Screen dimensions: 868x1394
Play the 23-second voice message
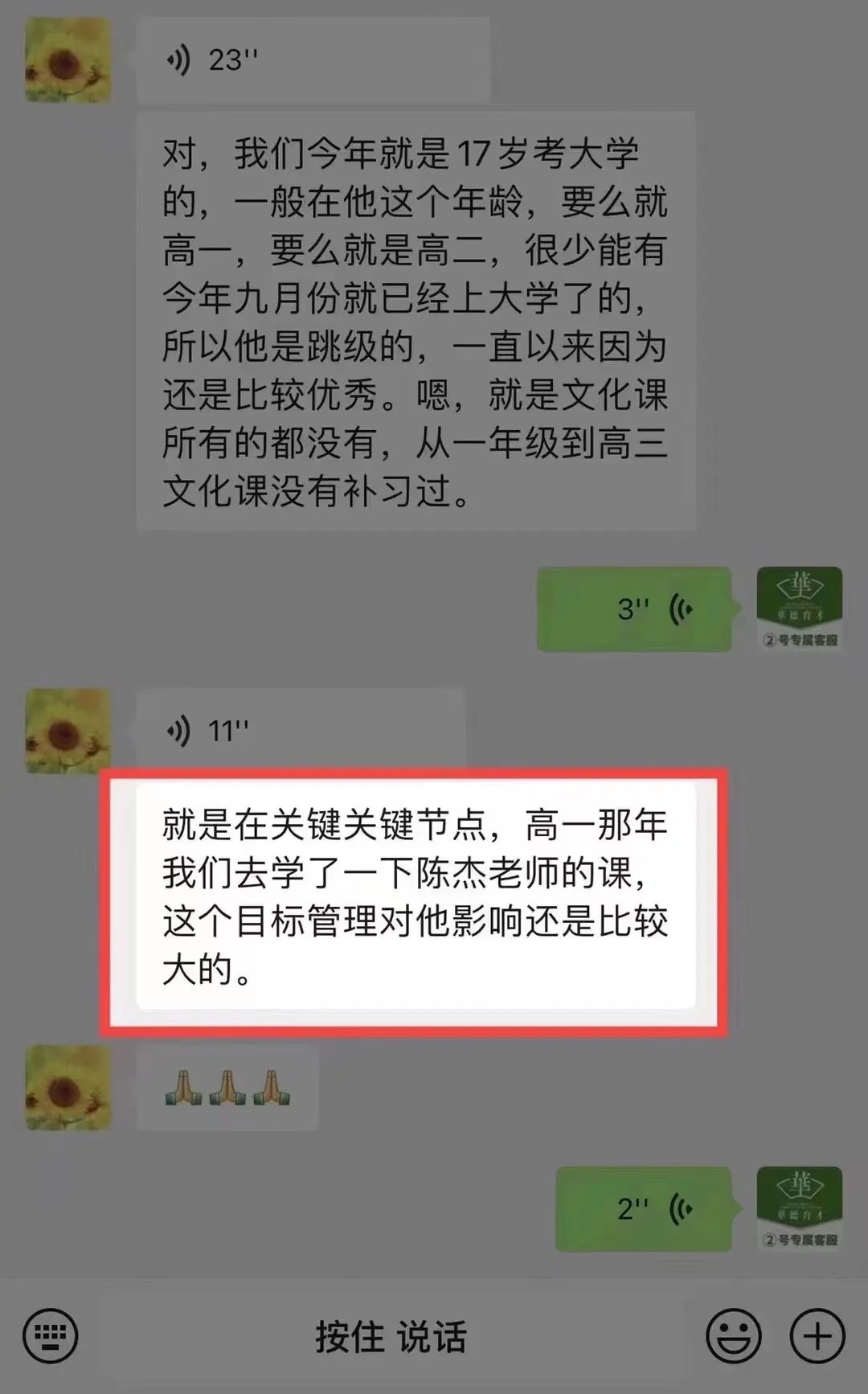313,60
